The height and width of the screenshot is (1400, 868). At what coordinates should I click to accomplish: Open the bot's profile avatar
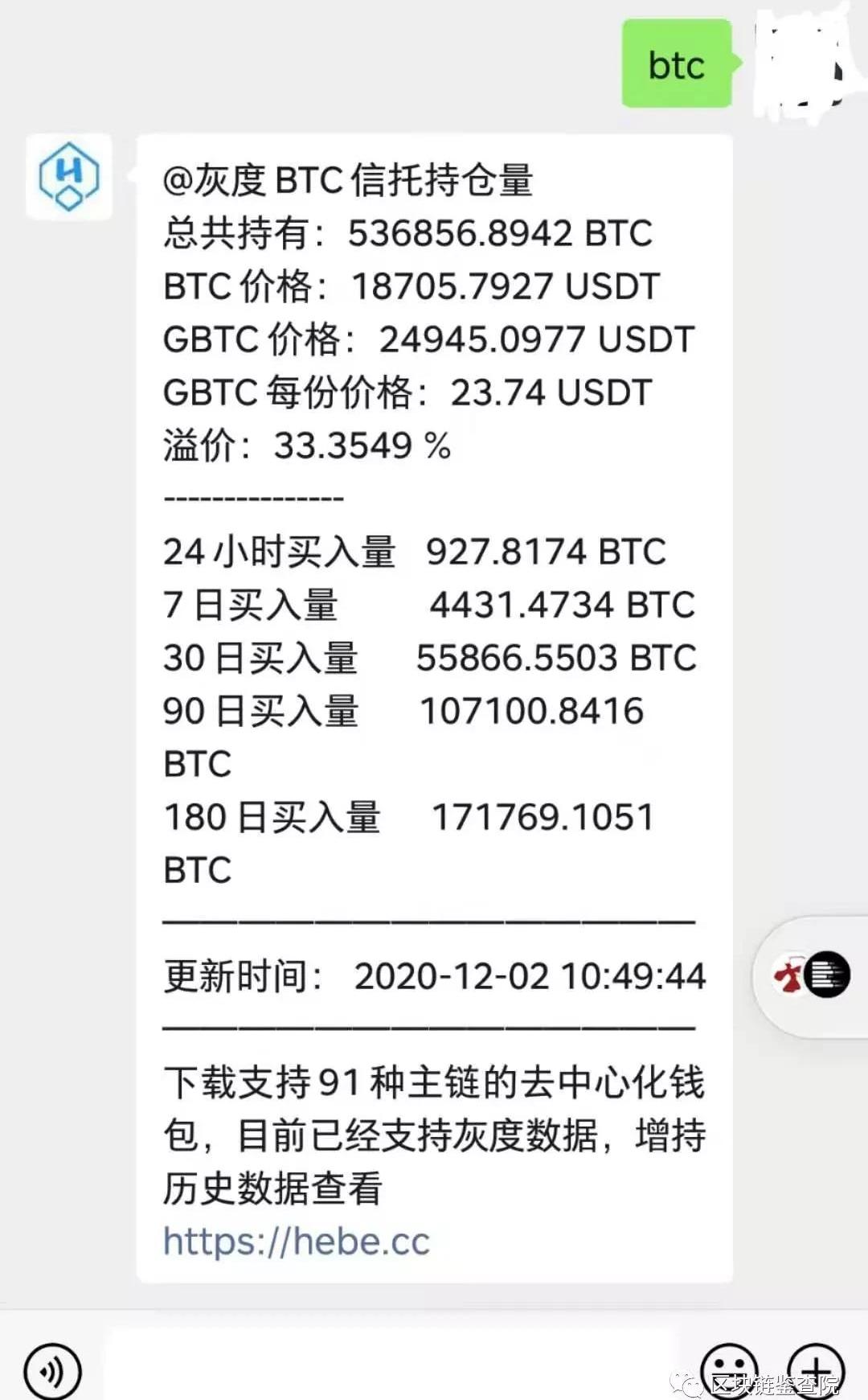(x=69, y=176)
